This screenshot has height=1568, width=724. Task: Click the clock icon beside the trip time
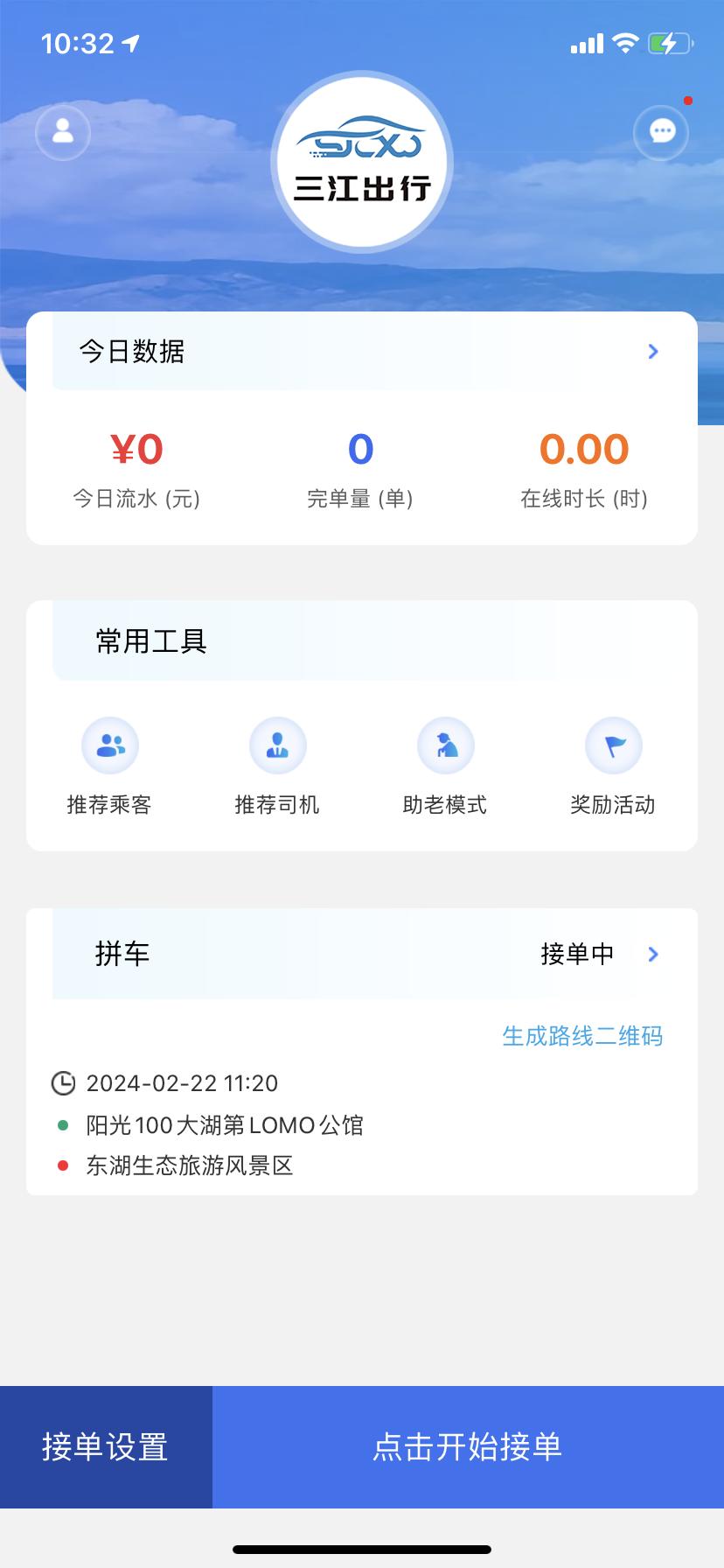coord(65,1083)
